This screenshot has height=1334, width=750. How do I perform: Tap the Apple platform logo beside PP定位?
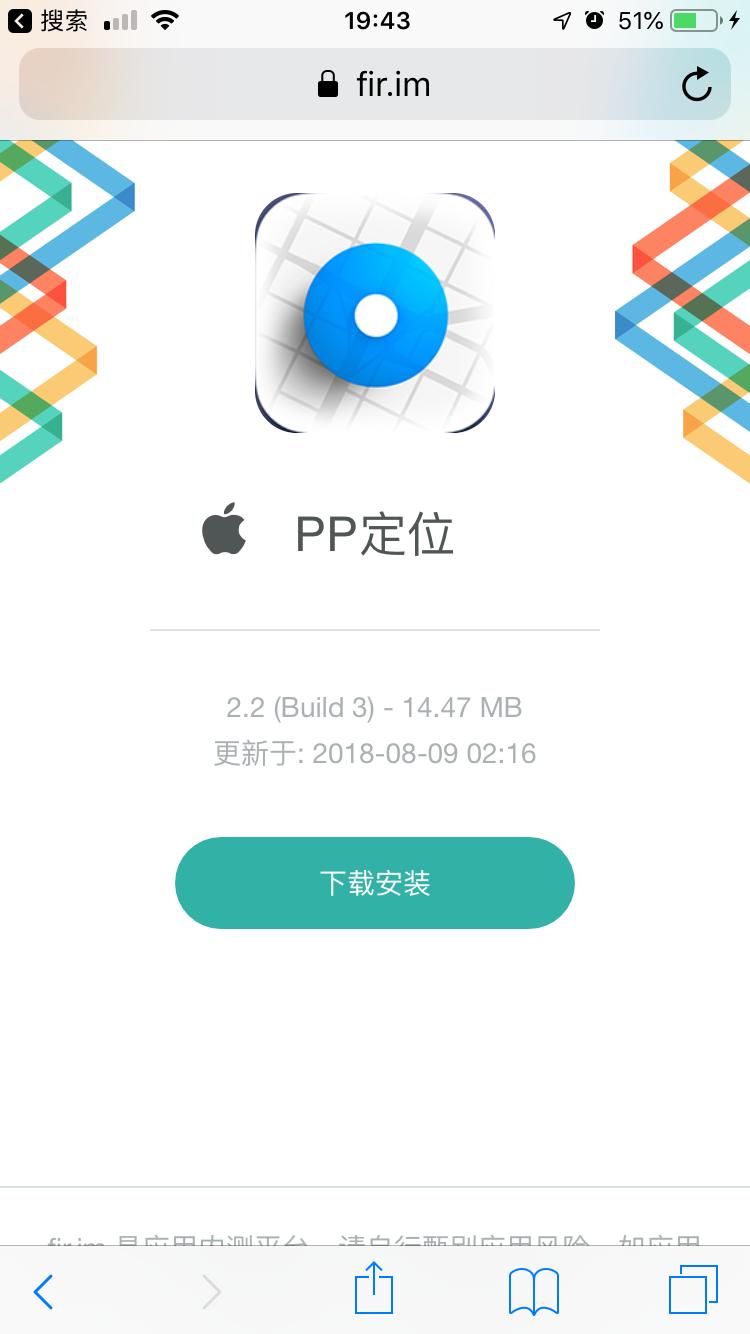[225, 530]
